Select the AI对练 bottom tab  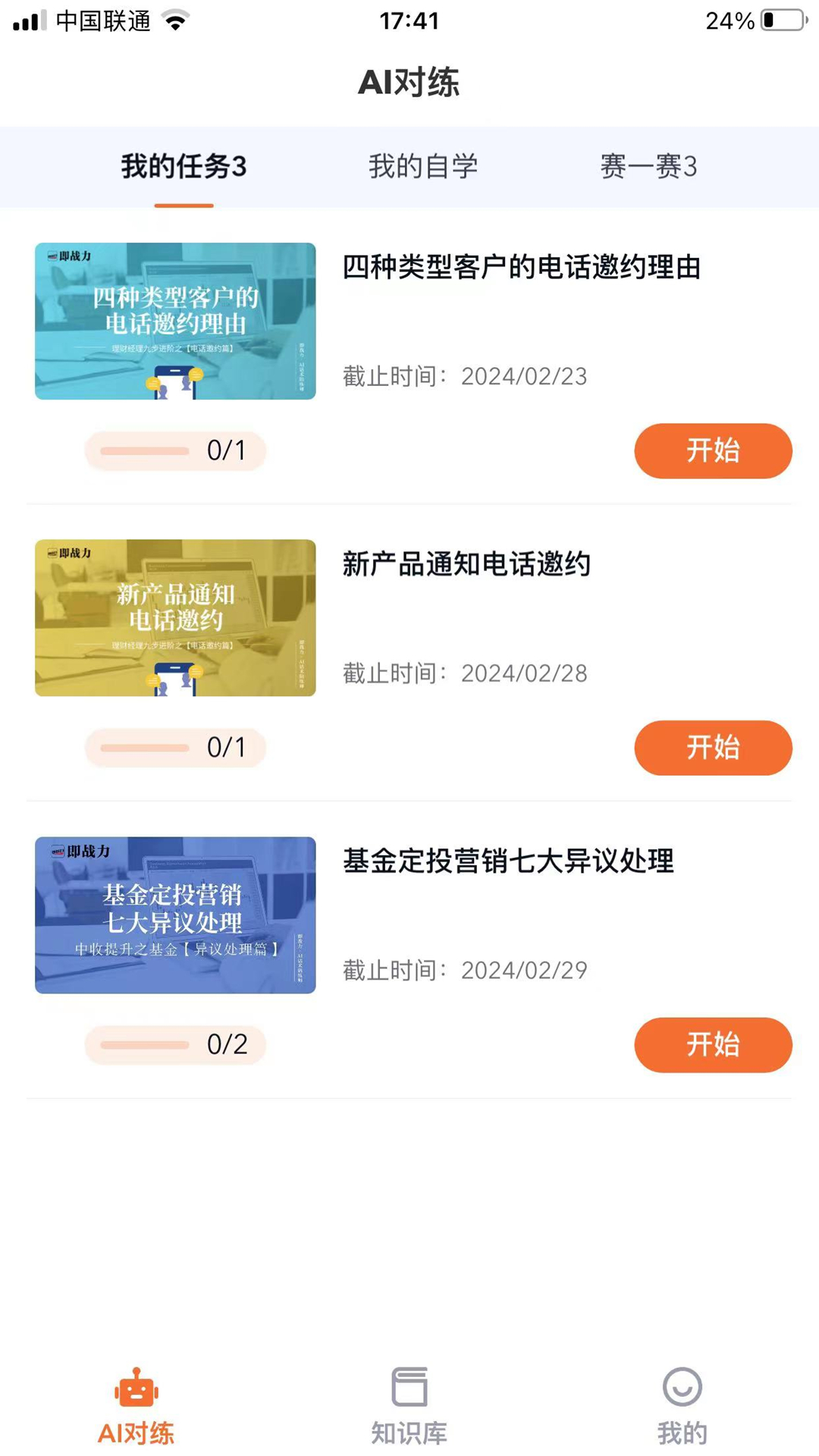136,1405
